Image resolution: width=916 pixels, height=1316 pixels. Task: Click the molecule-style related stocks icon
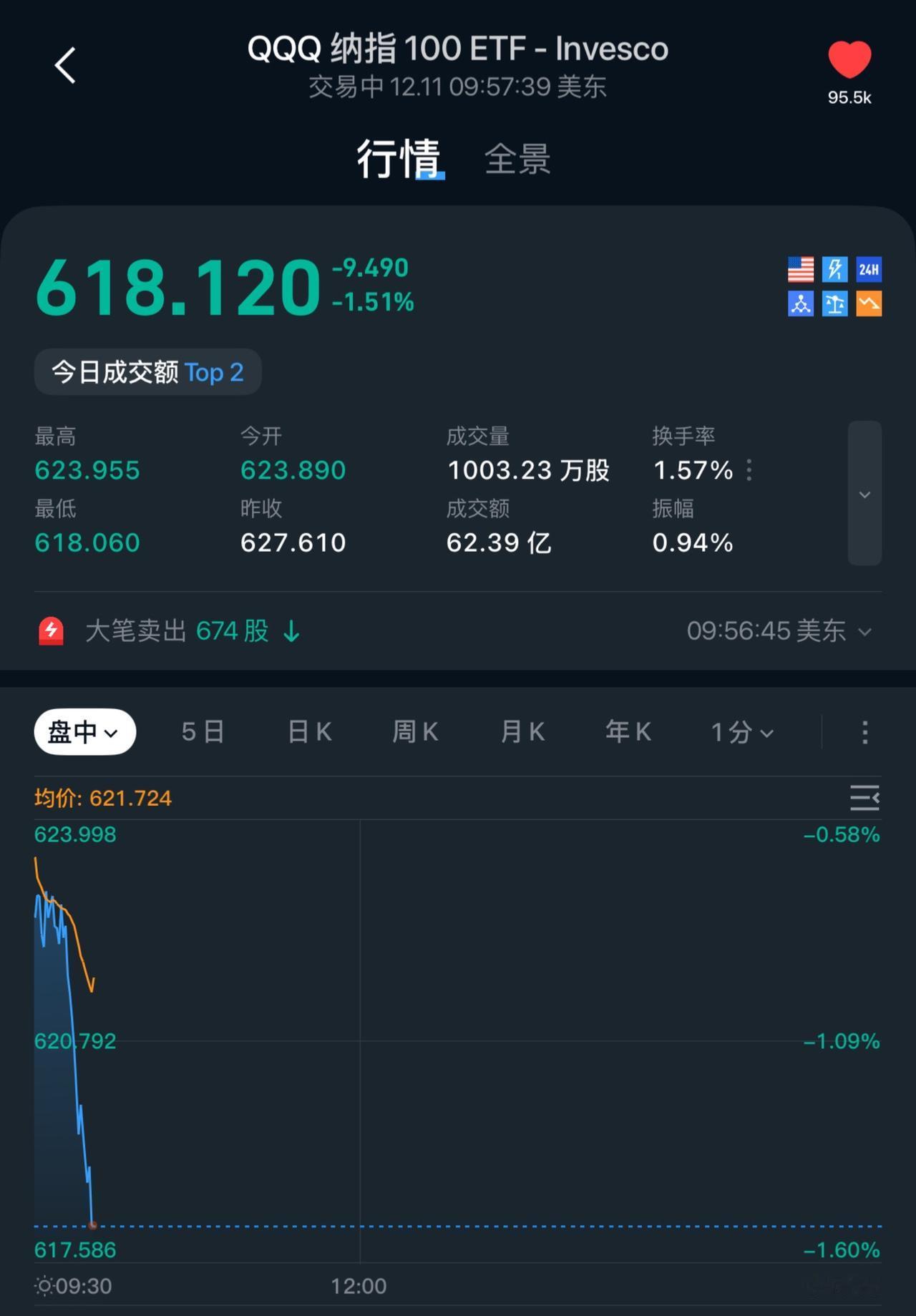tap(800, 303)
